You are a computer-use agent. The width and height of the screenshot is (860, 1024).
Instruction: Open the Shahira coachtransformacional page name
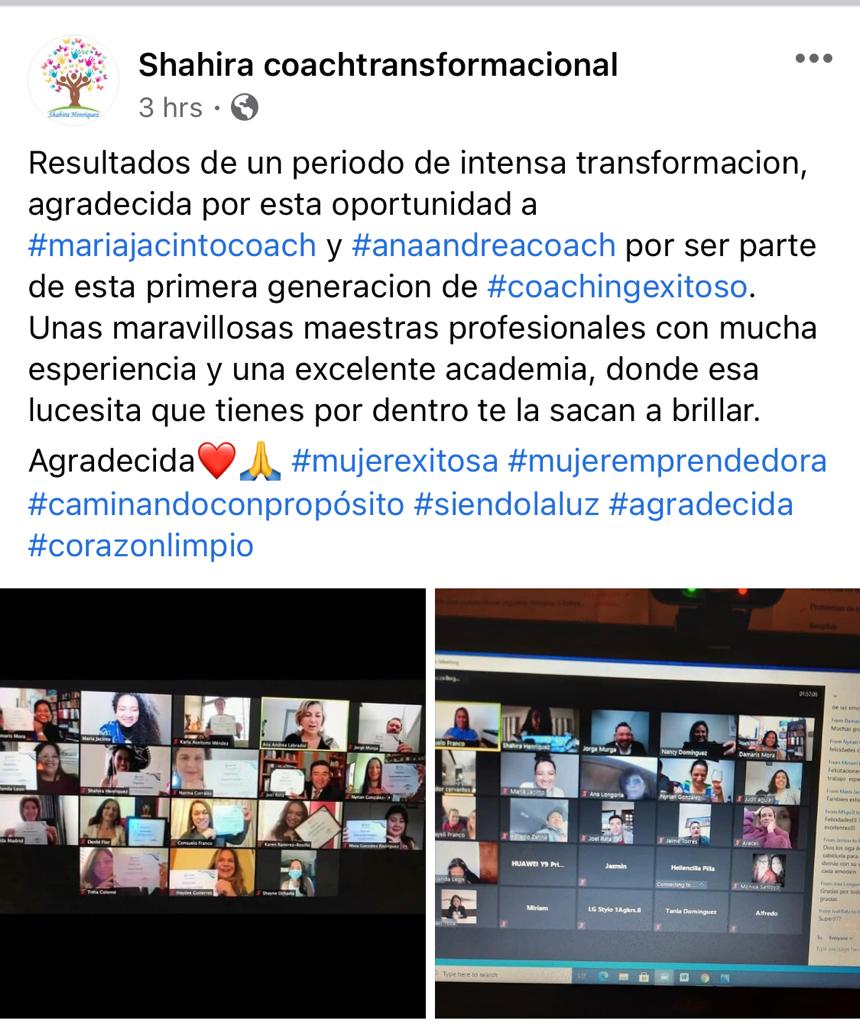[377, 65]
